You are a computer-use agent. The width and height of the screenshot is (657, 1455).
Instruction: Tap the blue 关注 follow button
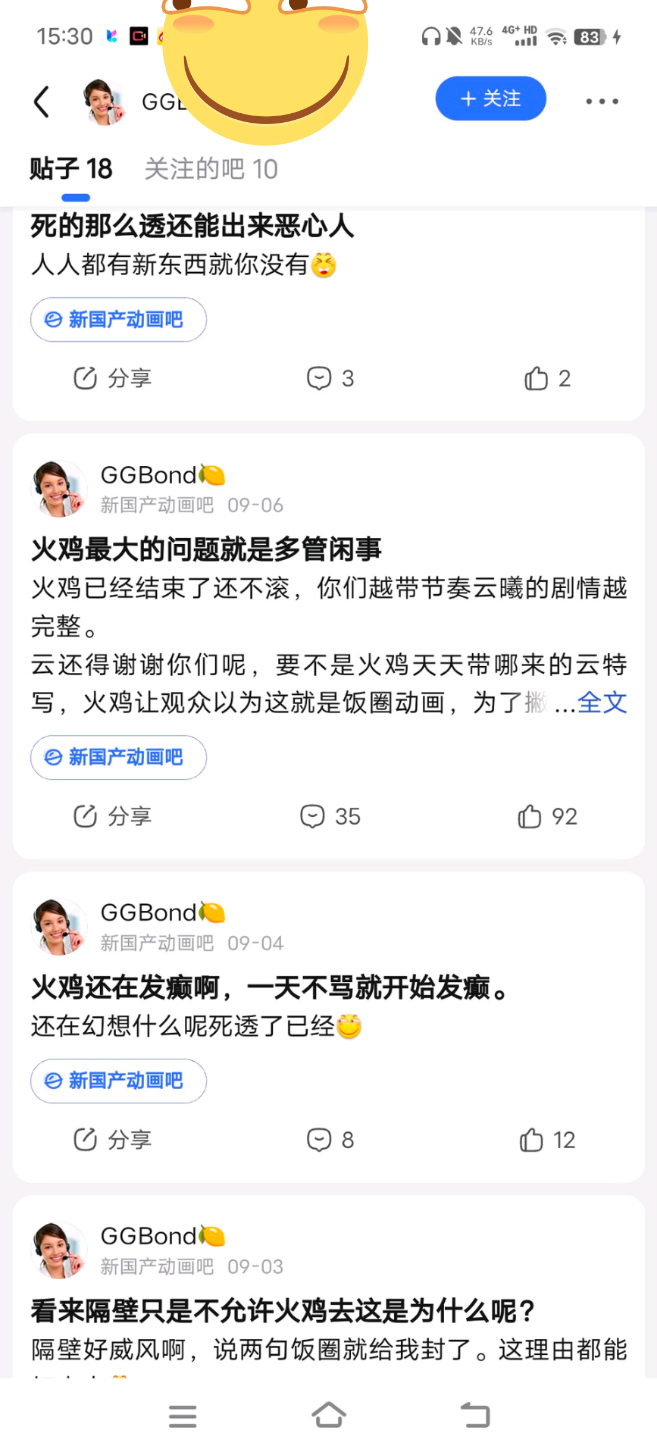pyautogui.click(x=490, y=99)
